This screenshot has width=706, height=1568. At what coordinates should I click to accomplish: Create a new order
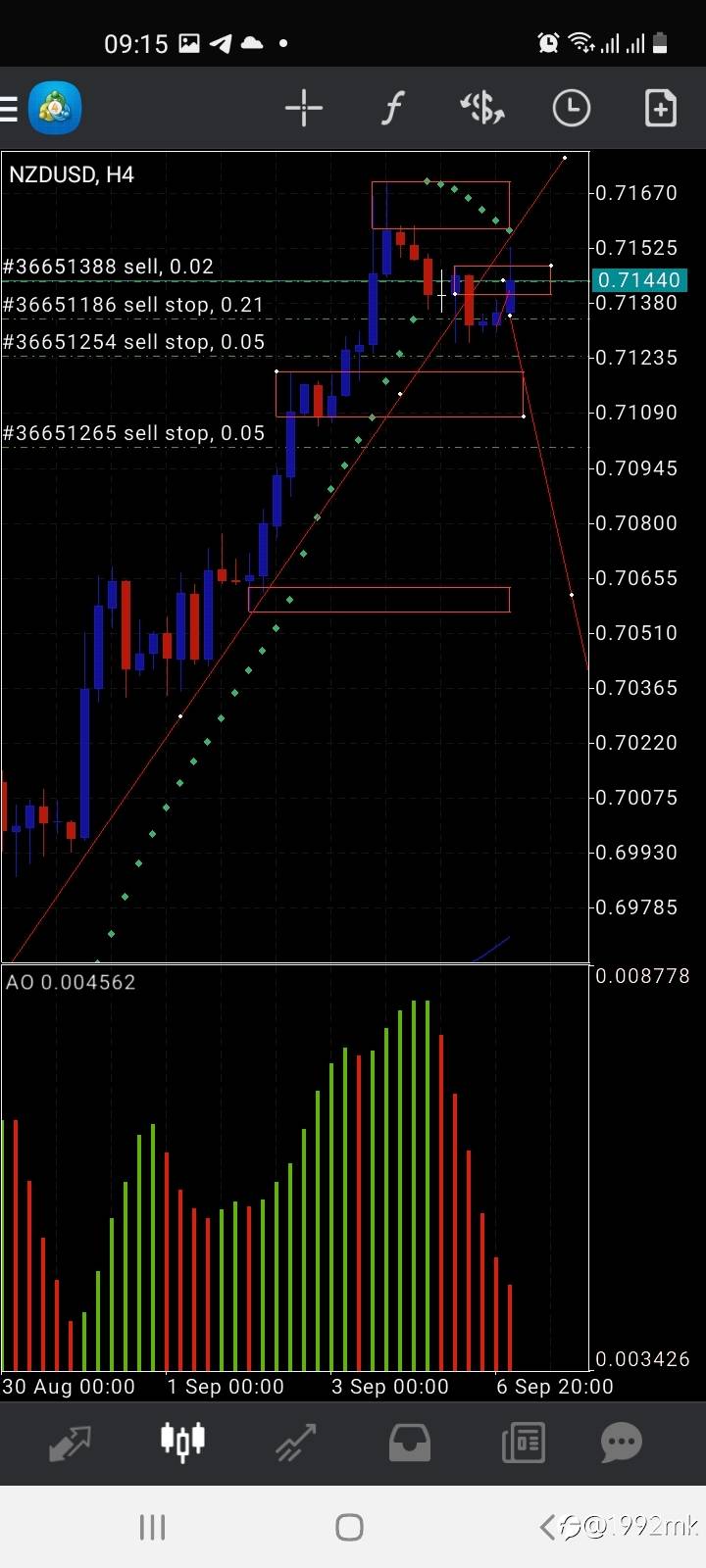pos(660,108)
